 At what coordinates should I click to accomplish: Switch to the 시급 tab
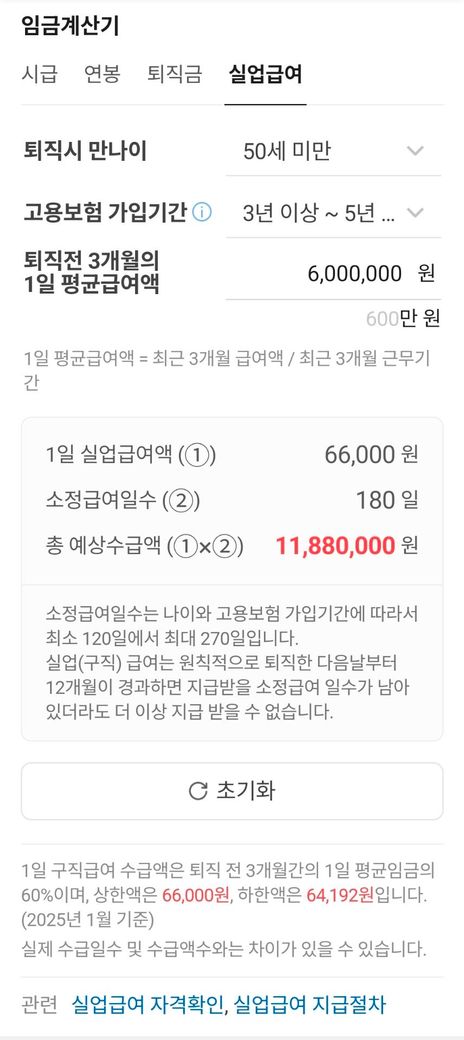[39, 74]
